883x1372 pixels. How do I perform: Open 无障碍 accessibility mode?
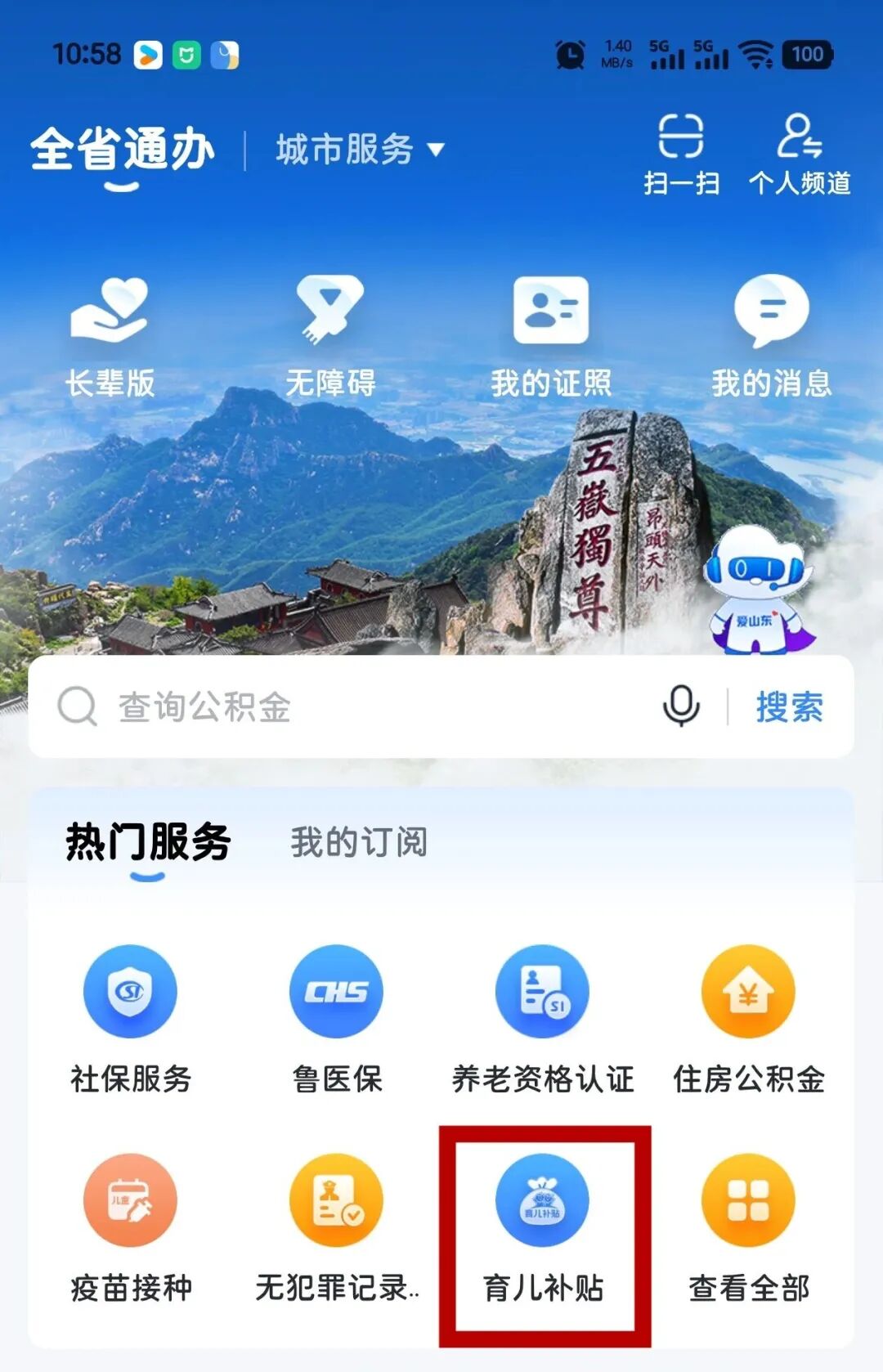click(x=330, y=335)
